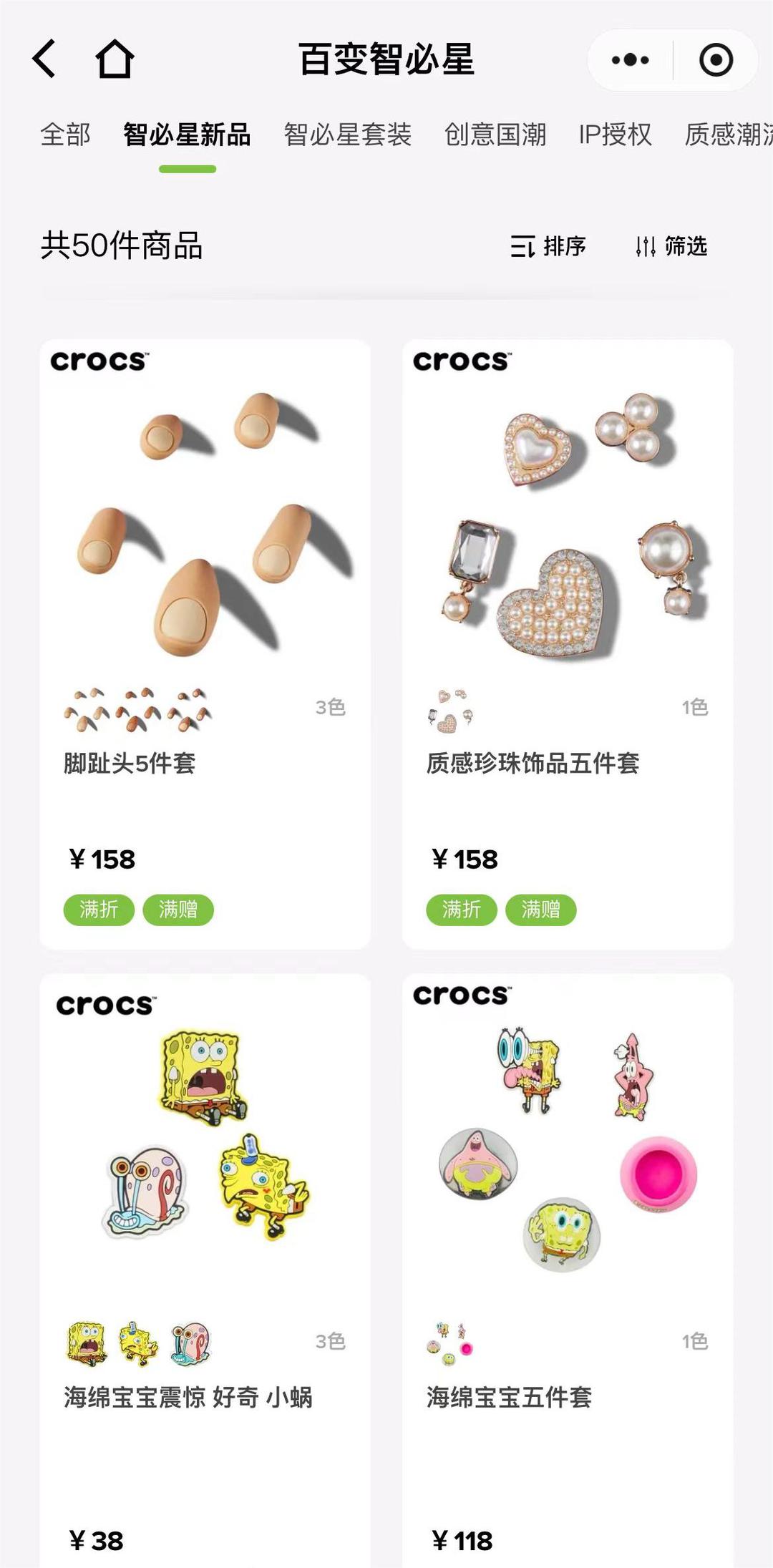Open the IP授权 category
Image resolution: width=773 pixels, height=1568 pixels.
(616, 135)
